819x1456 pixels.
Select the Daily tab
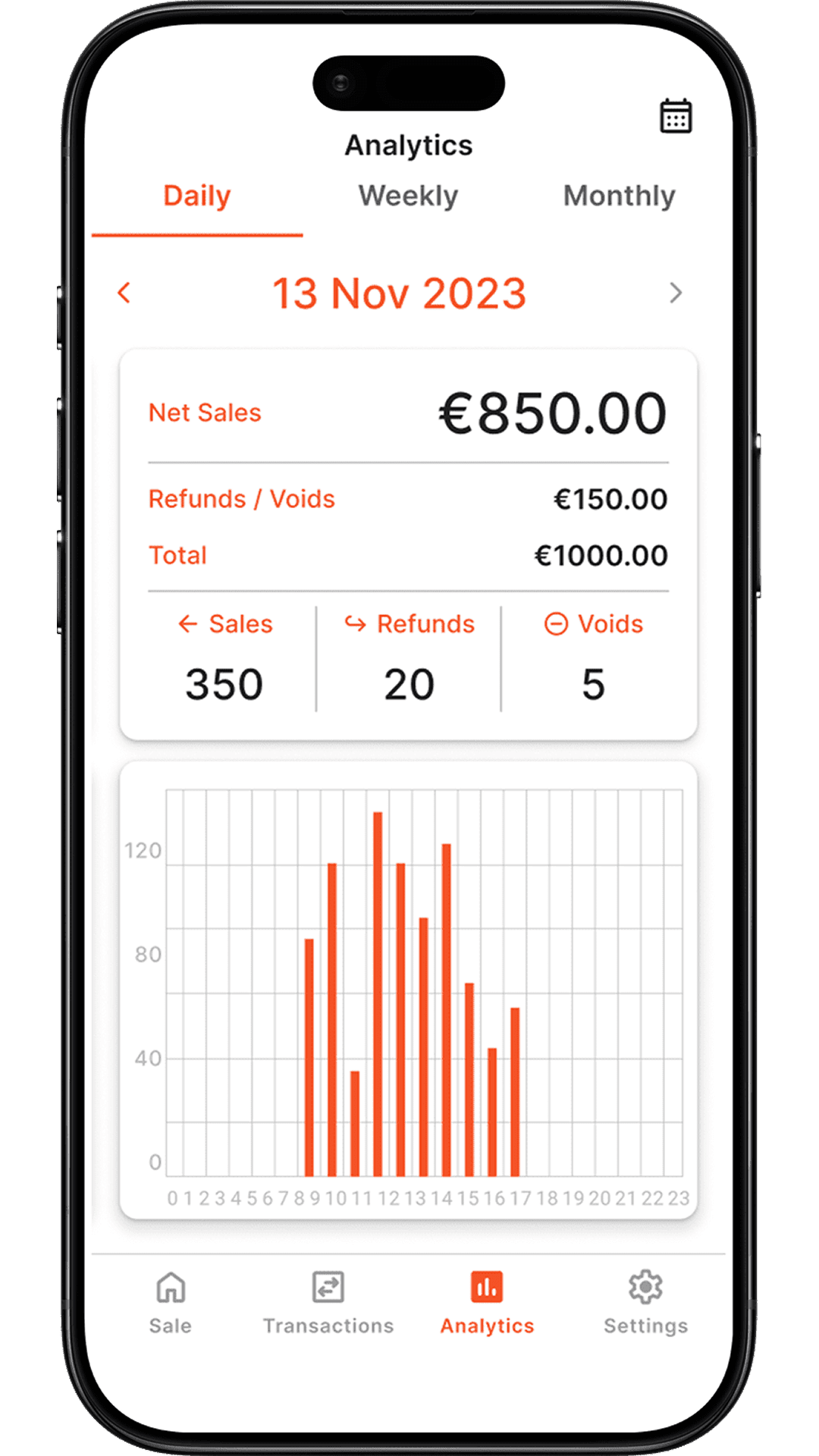tap(197, 196)
